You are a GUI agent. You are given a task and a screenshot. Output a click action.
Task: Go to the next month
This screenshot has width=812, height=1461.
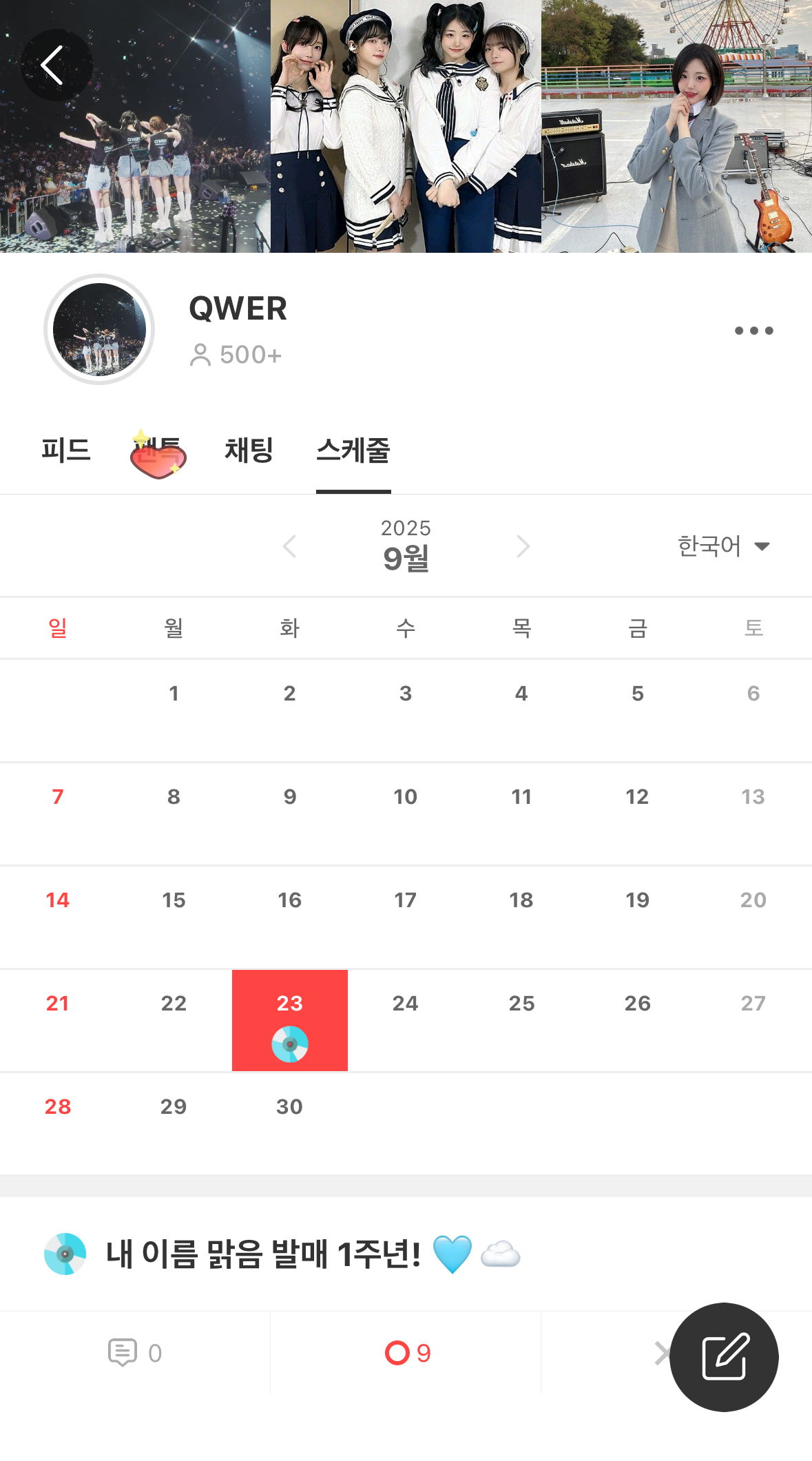523,546
